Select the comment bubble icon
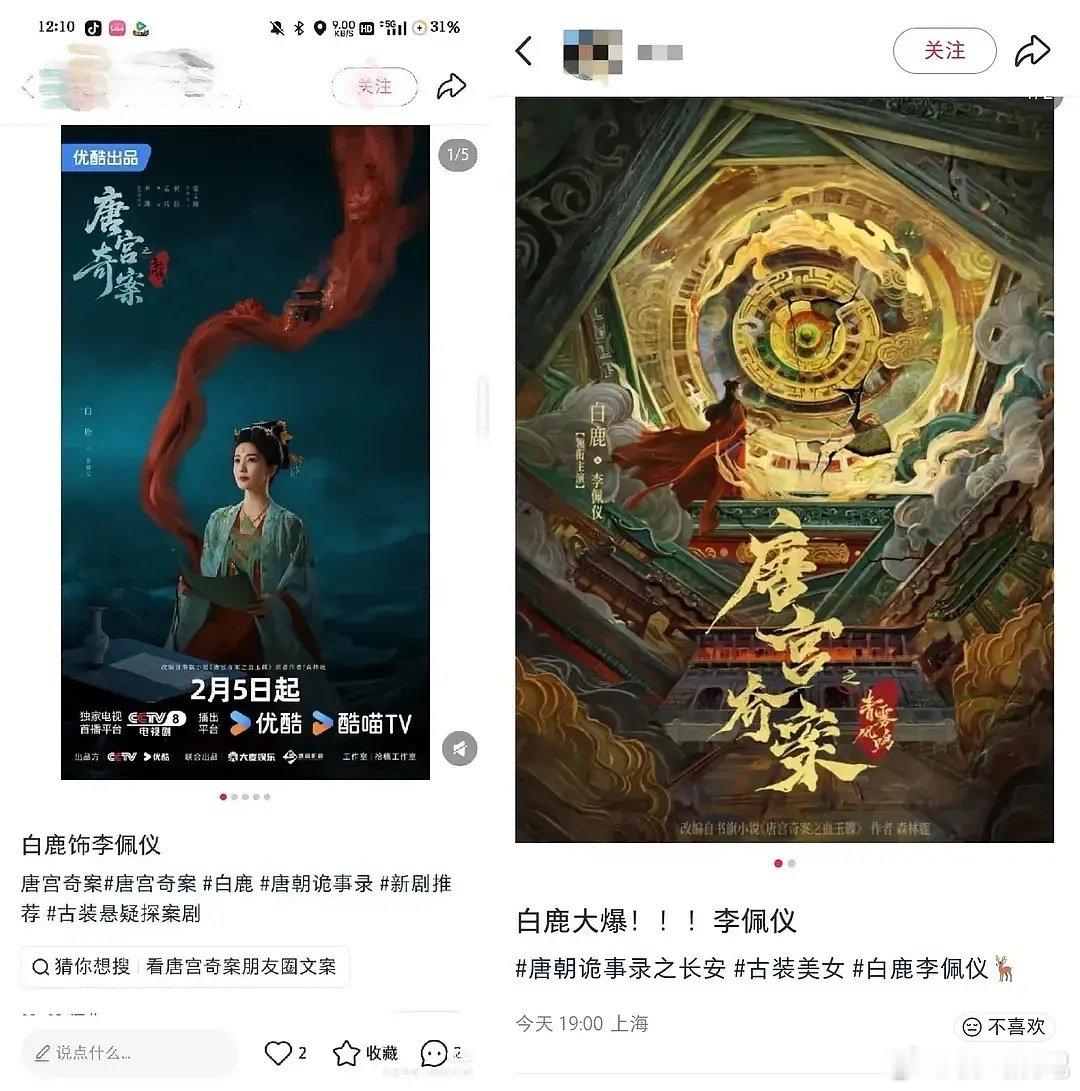The height and width of the screenshot is (1091, 1080). 433,1053
